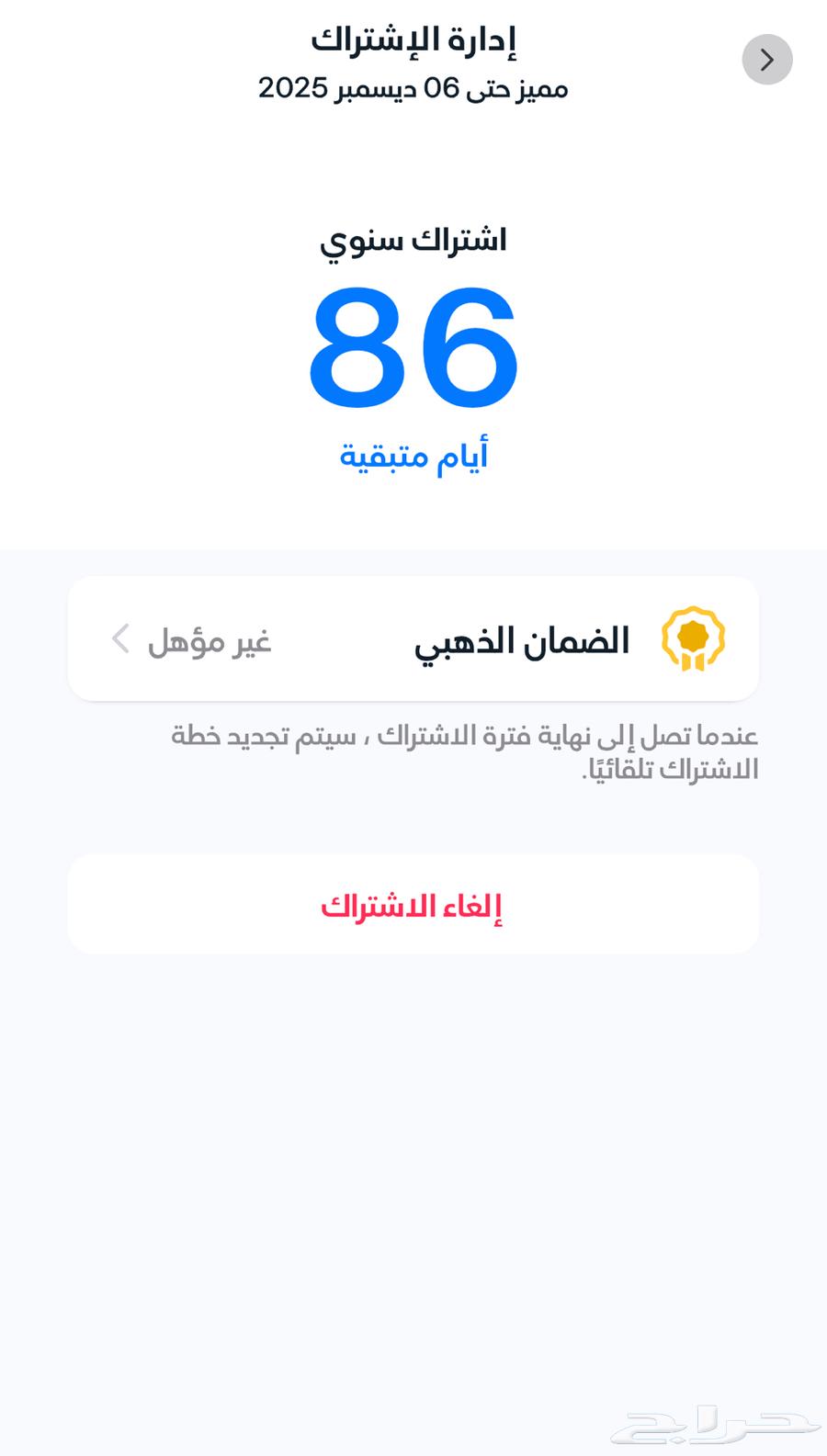Image resolution: width=827 pixels, height=1456 pixels.
Task: Tap the chevron inside the top-right circle
Action: [767, 59]
